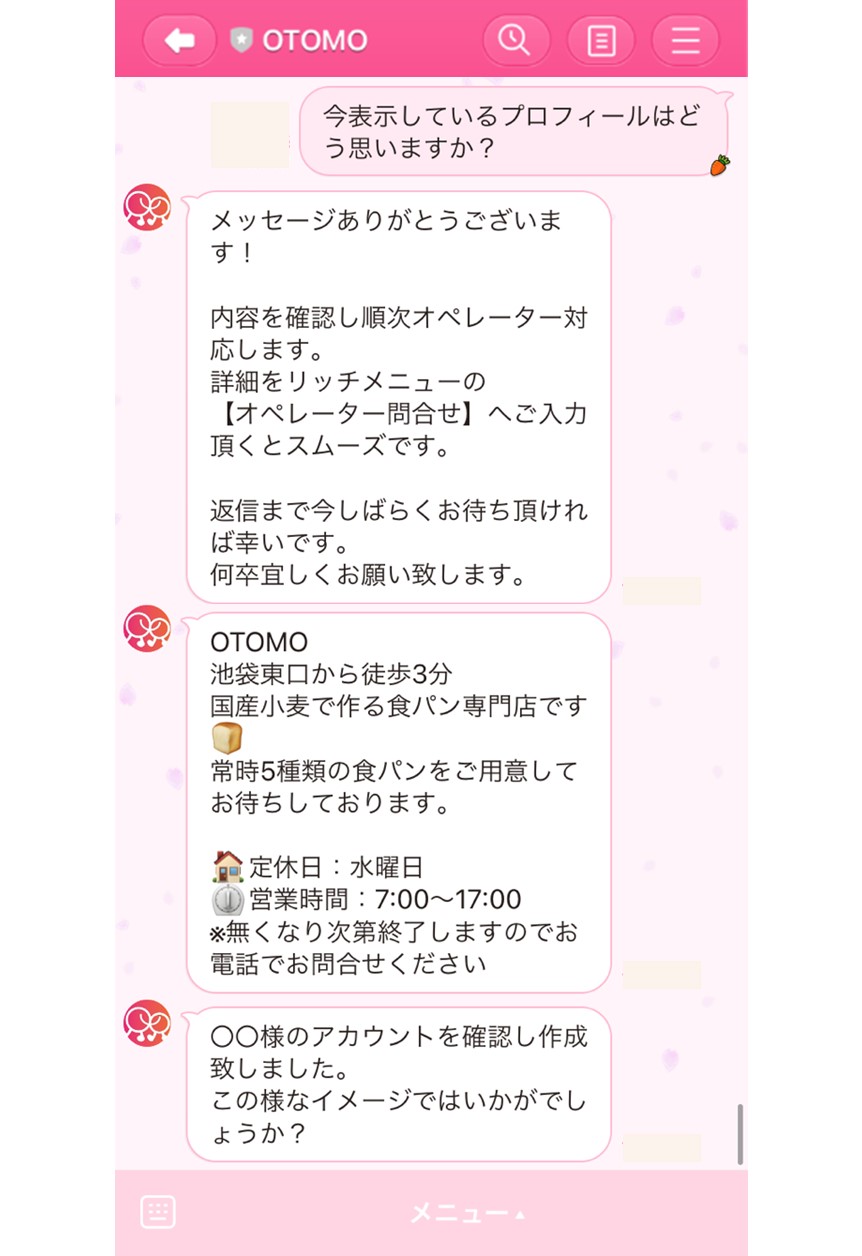Tap OTOMO's avatar by the account confirmation message
This screenshot has width=862, height=1256.
coord(146,1024)
